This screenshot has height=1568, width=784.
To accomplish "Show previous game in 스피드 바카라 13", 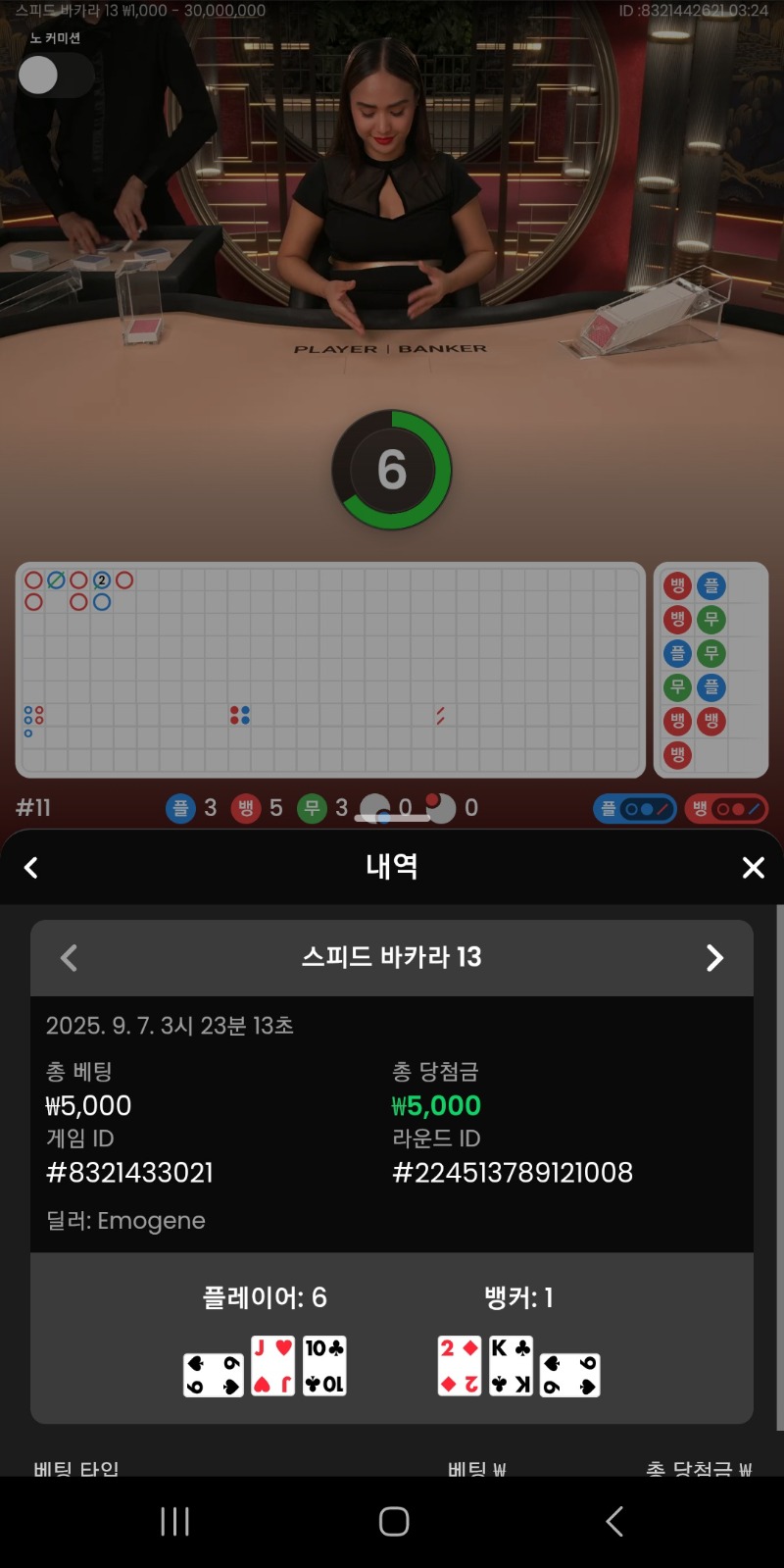I will (69, 958).
